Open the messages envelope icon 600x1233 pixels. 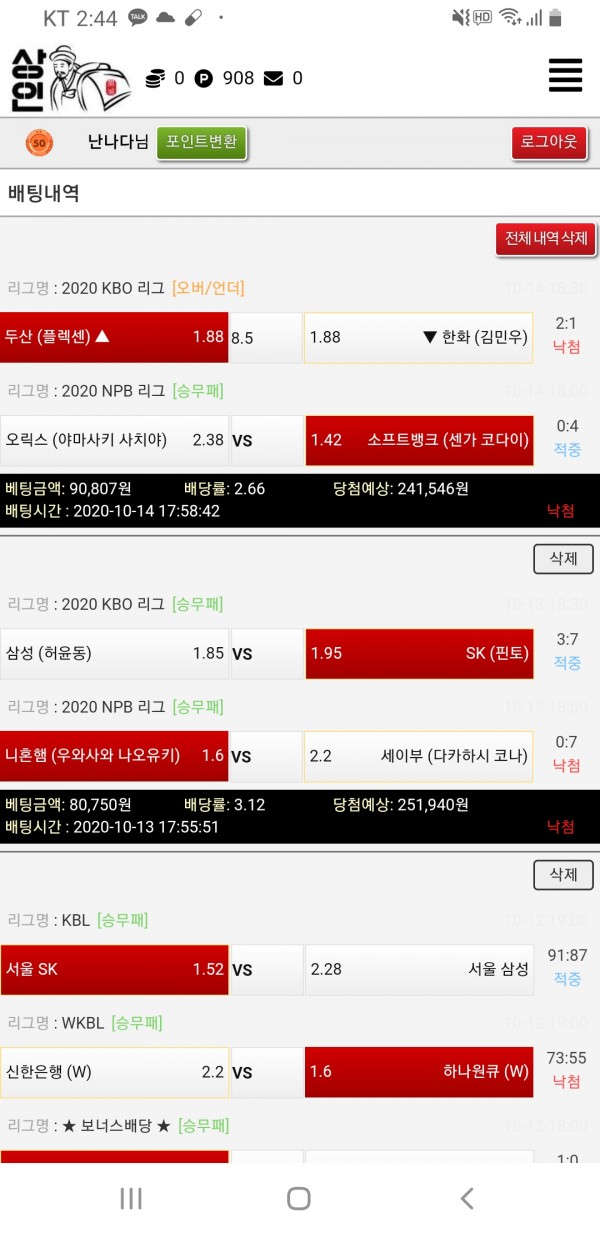pyautogui.click(x=273, y=78)
